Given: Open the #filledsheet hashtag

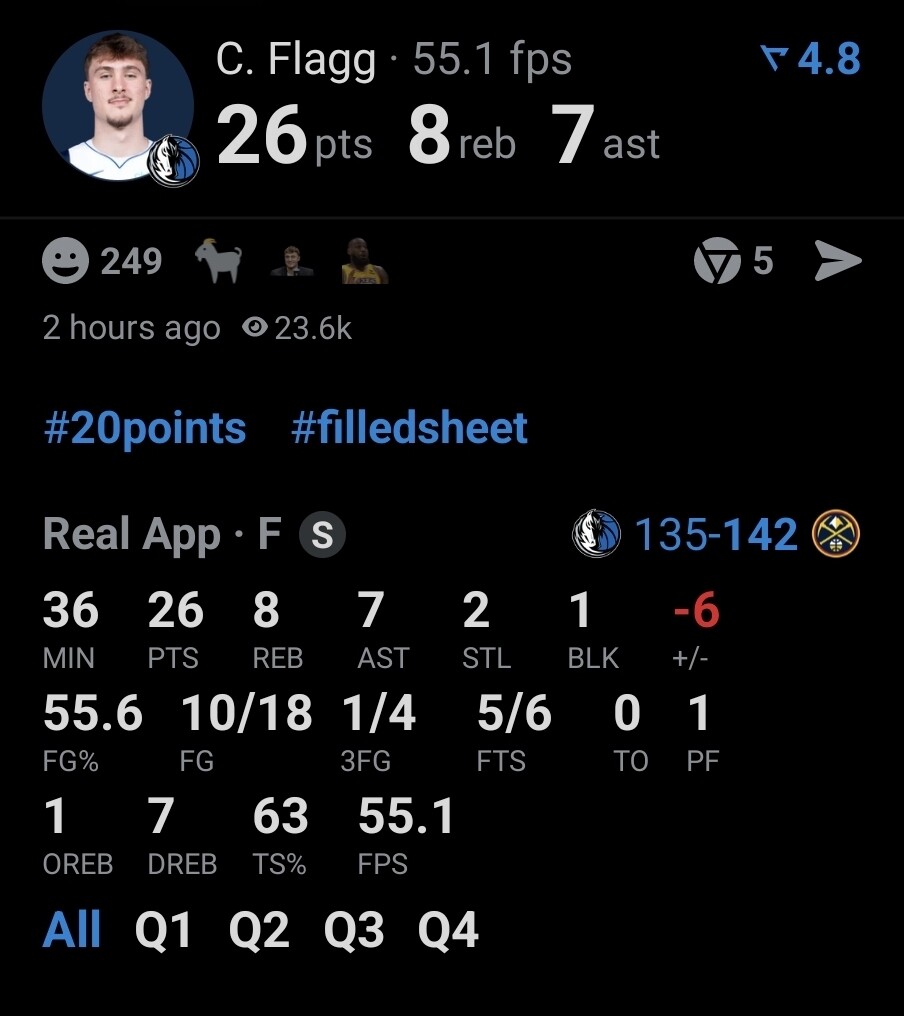Looking at the screenshot, I should pyautogui.click(x=409, y=428).
